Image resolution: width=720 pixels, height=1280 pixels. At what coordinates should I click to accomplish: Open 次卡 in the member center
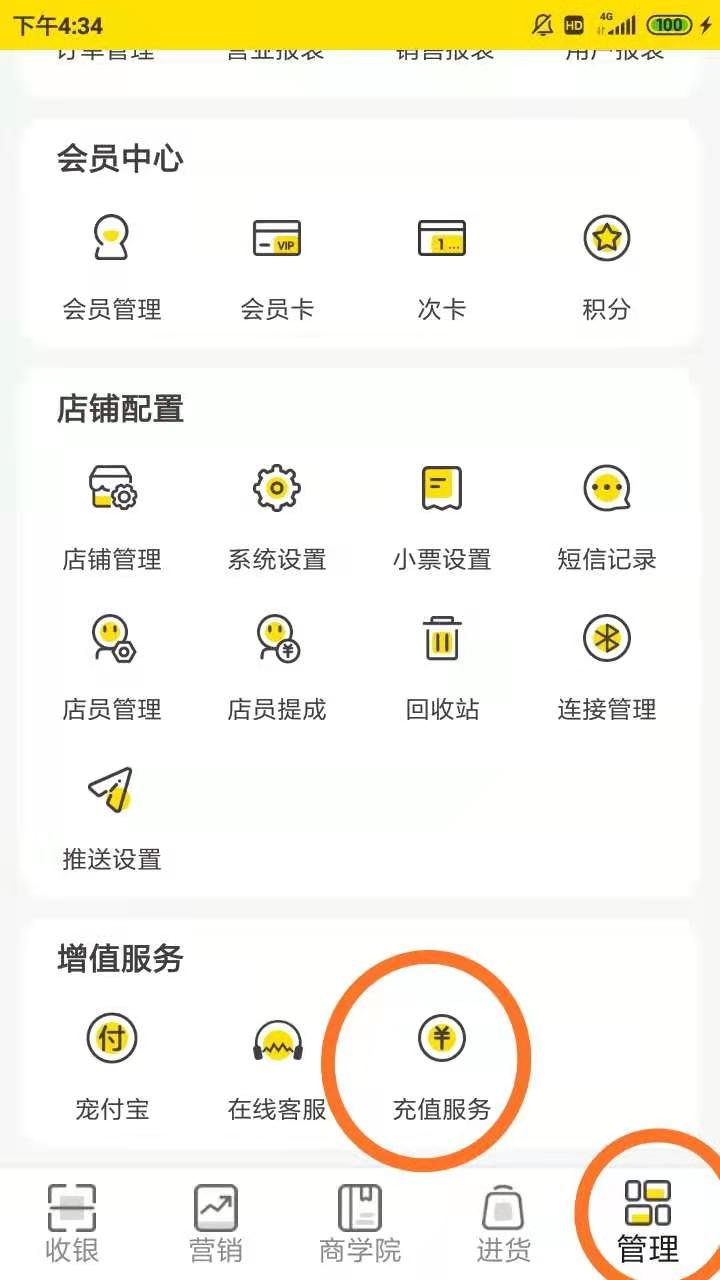442,267
